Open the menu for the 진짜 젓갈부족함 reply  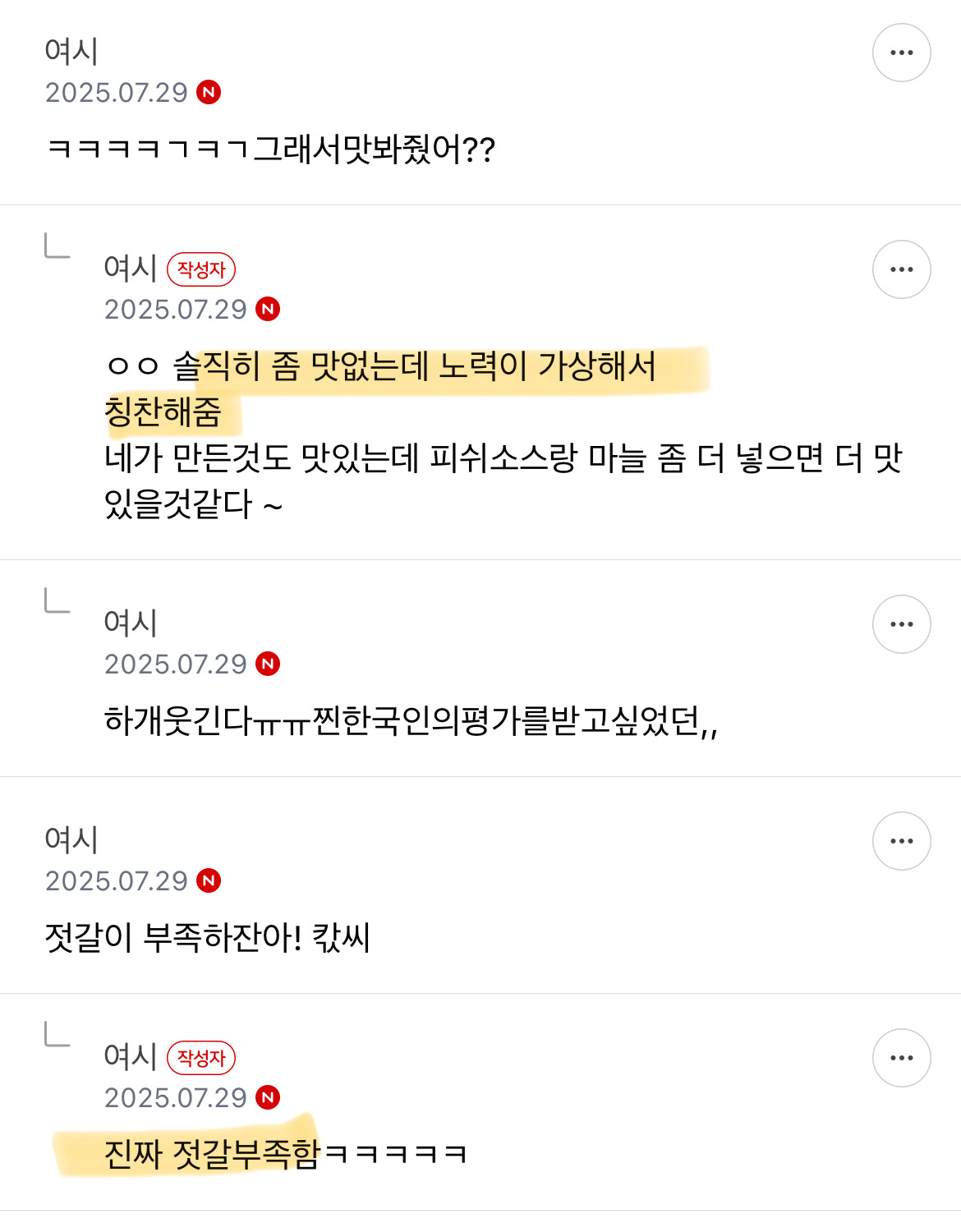[x=901, y=1058]
